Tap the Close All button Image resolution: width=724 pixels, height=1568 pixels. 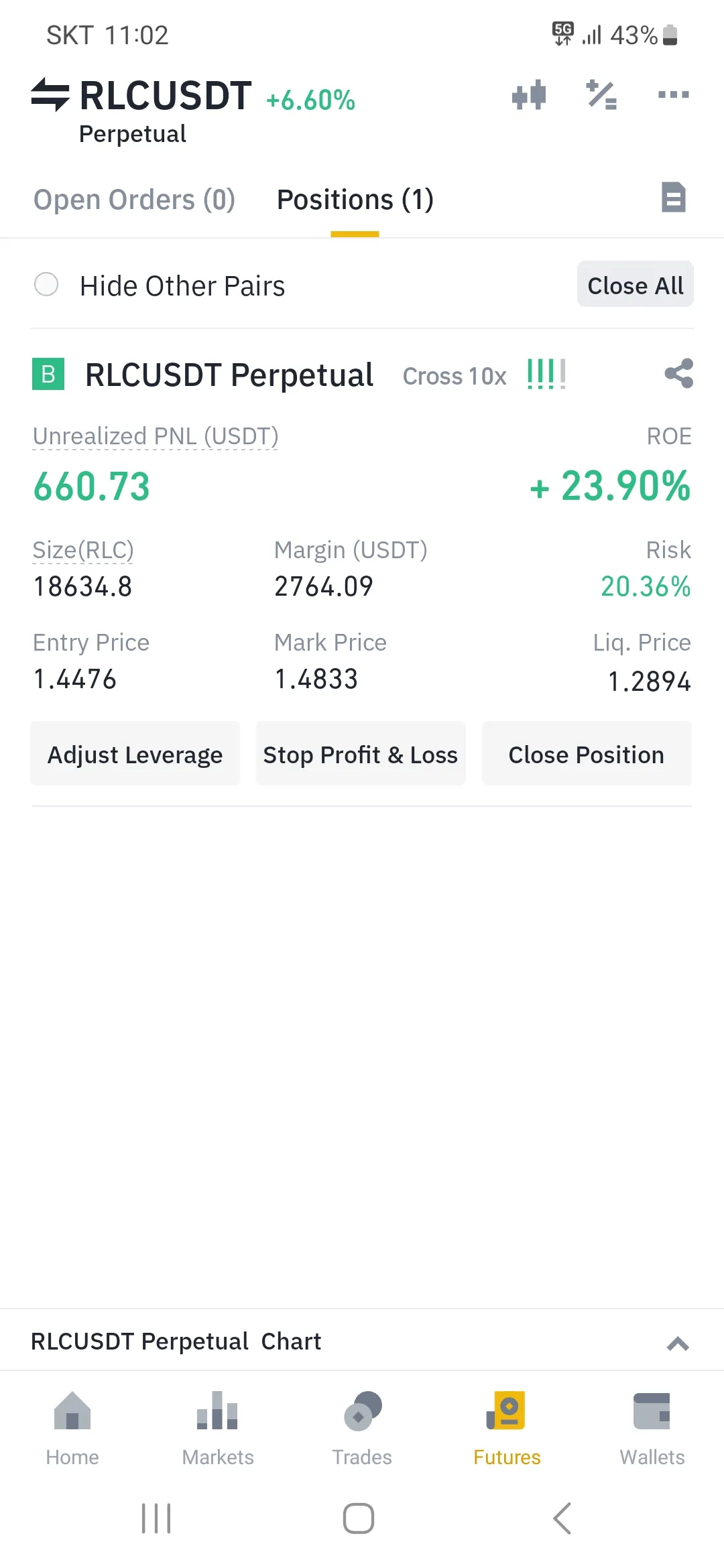pos(635,285)
